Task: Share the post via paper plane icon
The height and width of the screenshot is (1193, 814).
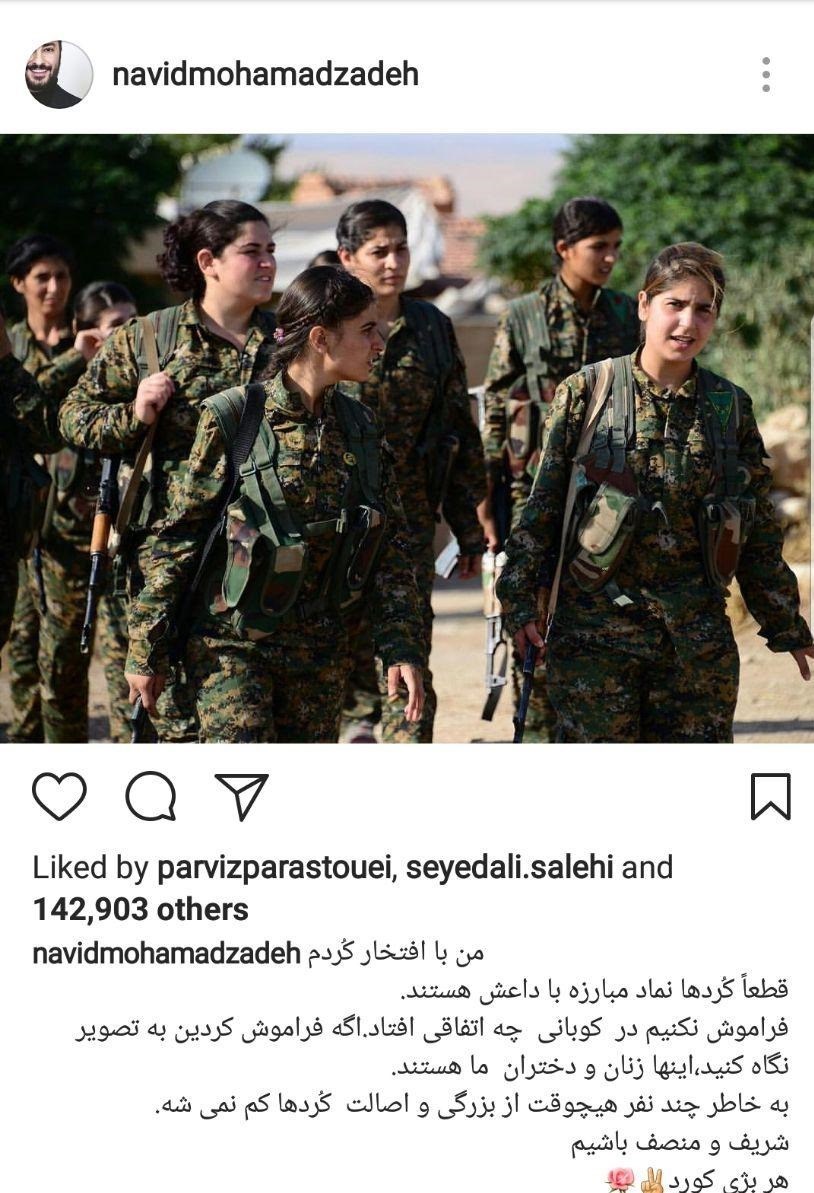Action: 242,797
